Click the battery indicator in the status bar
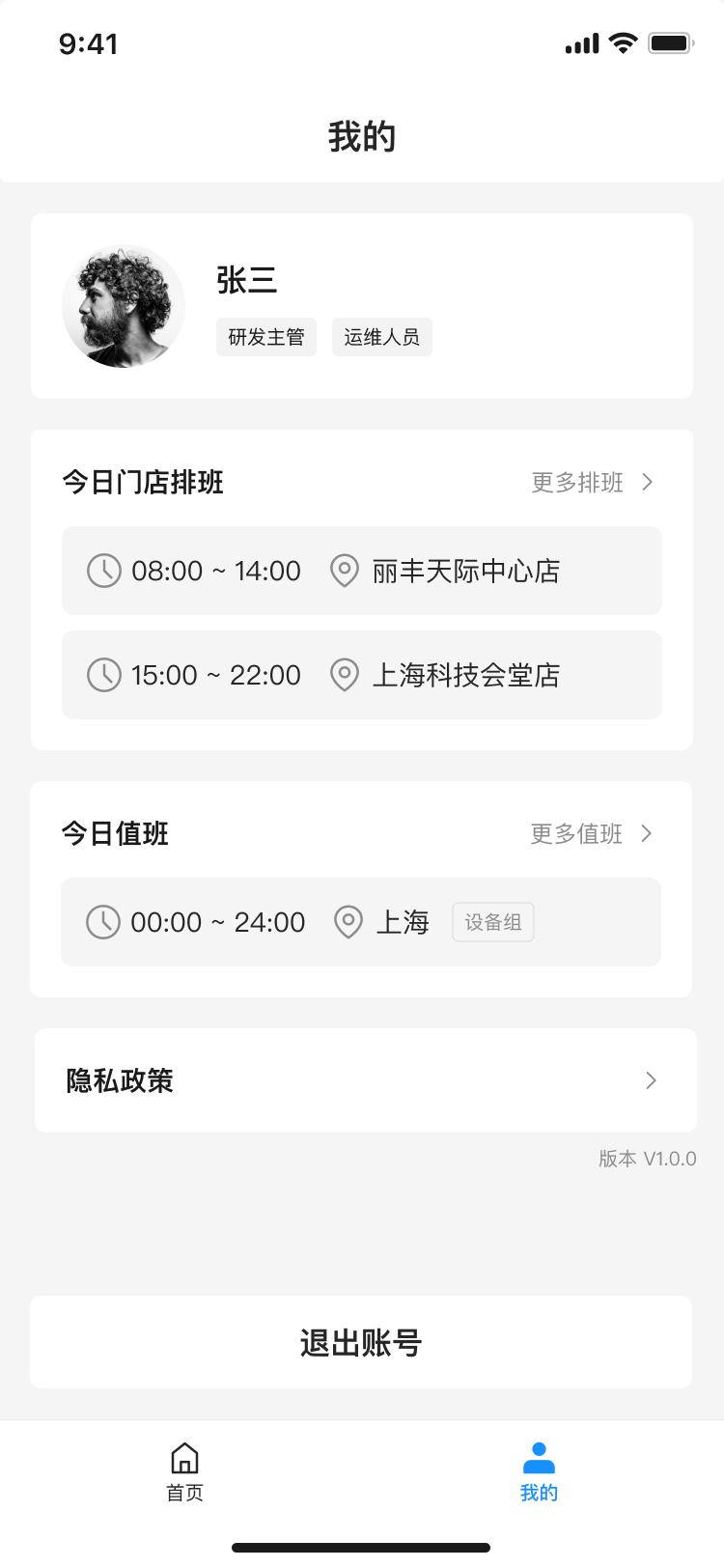The width and height of the screenshot is (724, 1568). (671, 42)
